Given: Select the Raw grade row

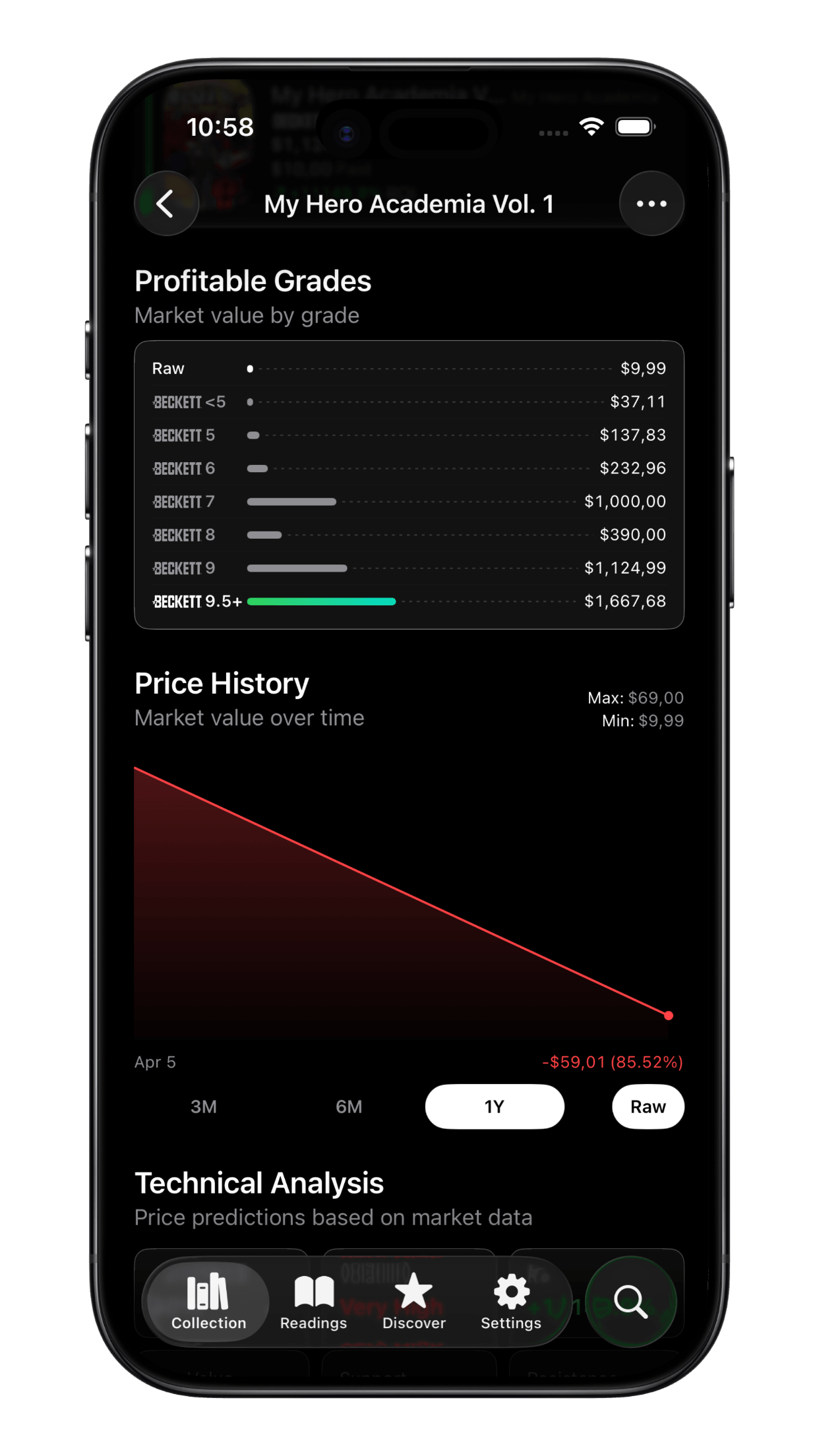Looking at the screenshot, I should (409, 369).
